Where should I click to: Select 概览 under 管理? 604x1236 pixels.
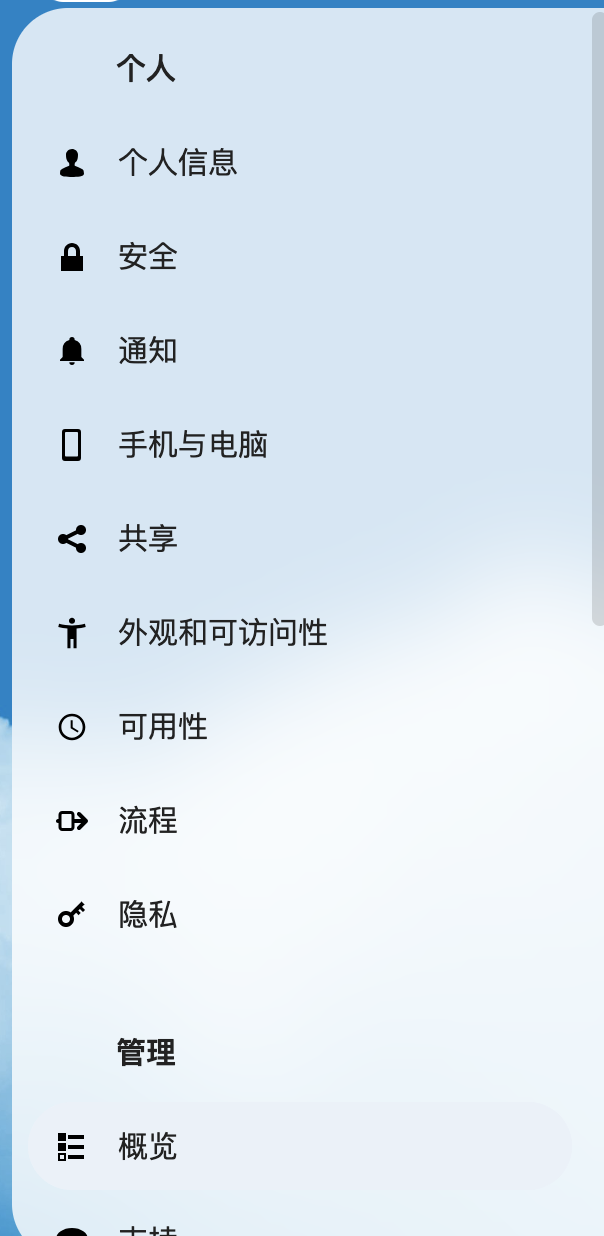(x=147, y=1146)
